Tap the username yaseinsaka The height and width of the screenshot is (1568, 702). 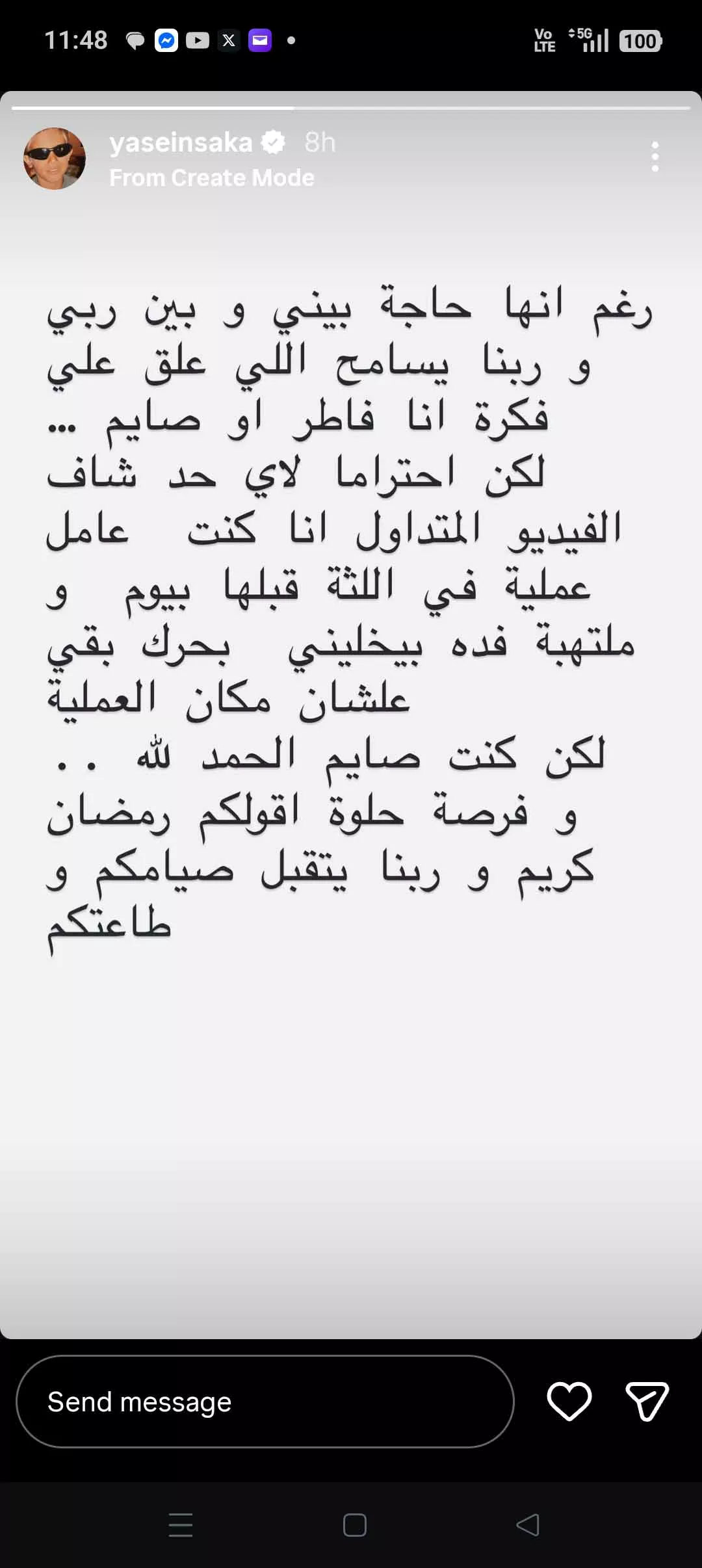pos(182,142)
